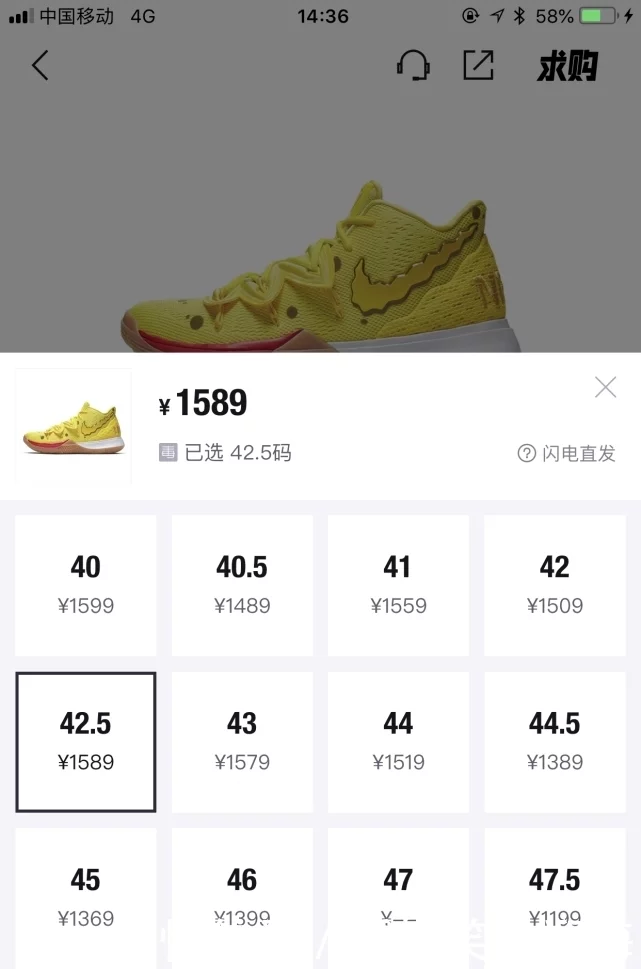Close the size selection sheet
The width and height of the screenshot is (641, 969).
[x=605, y=388]
